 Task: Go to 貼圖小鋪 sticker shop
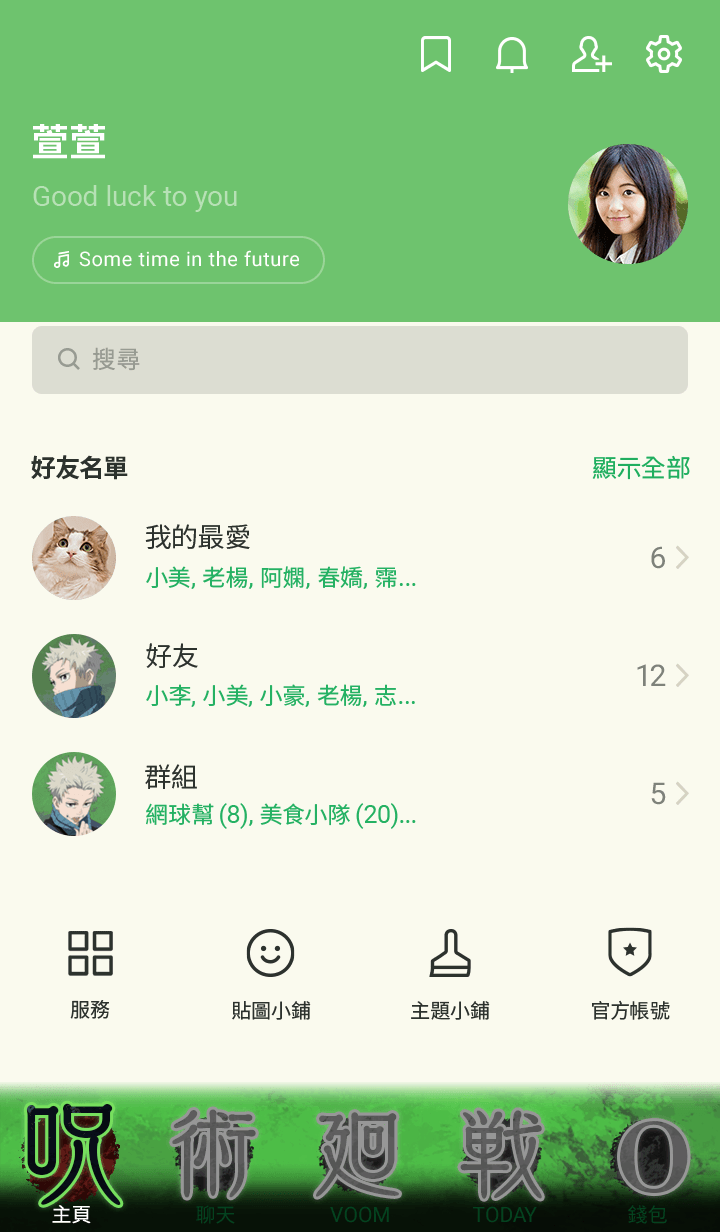click(x=270, y=972)
